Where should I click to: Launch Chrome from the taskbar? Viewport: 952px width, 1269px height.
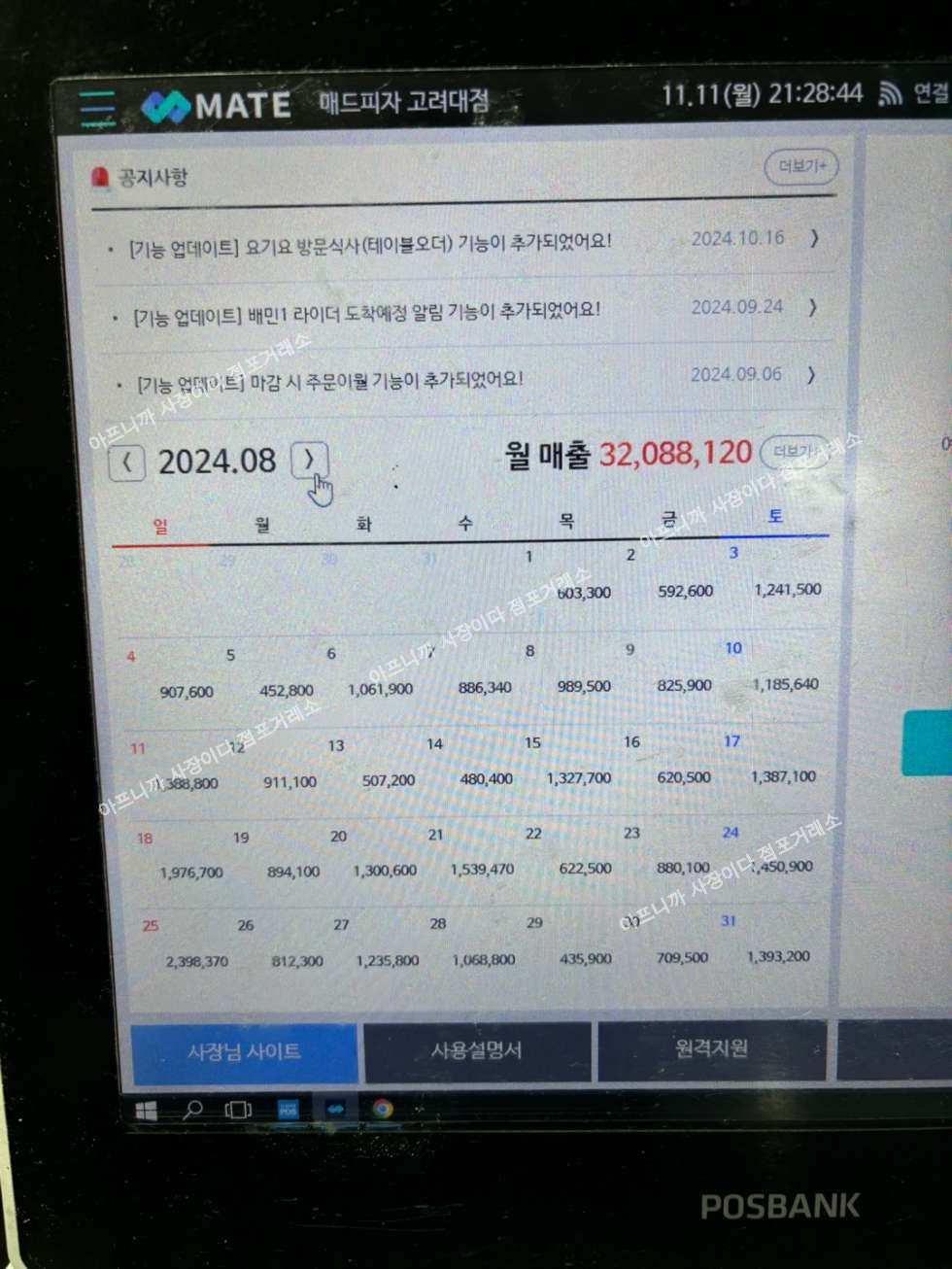click(383, 1108)
